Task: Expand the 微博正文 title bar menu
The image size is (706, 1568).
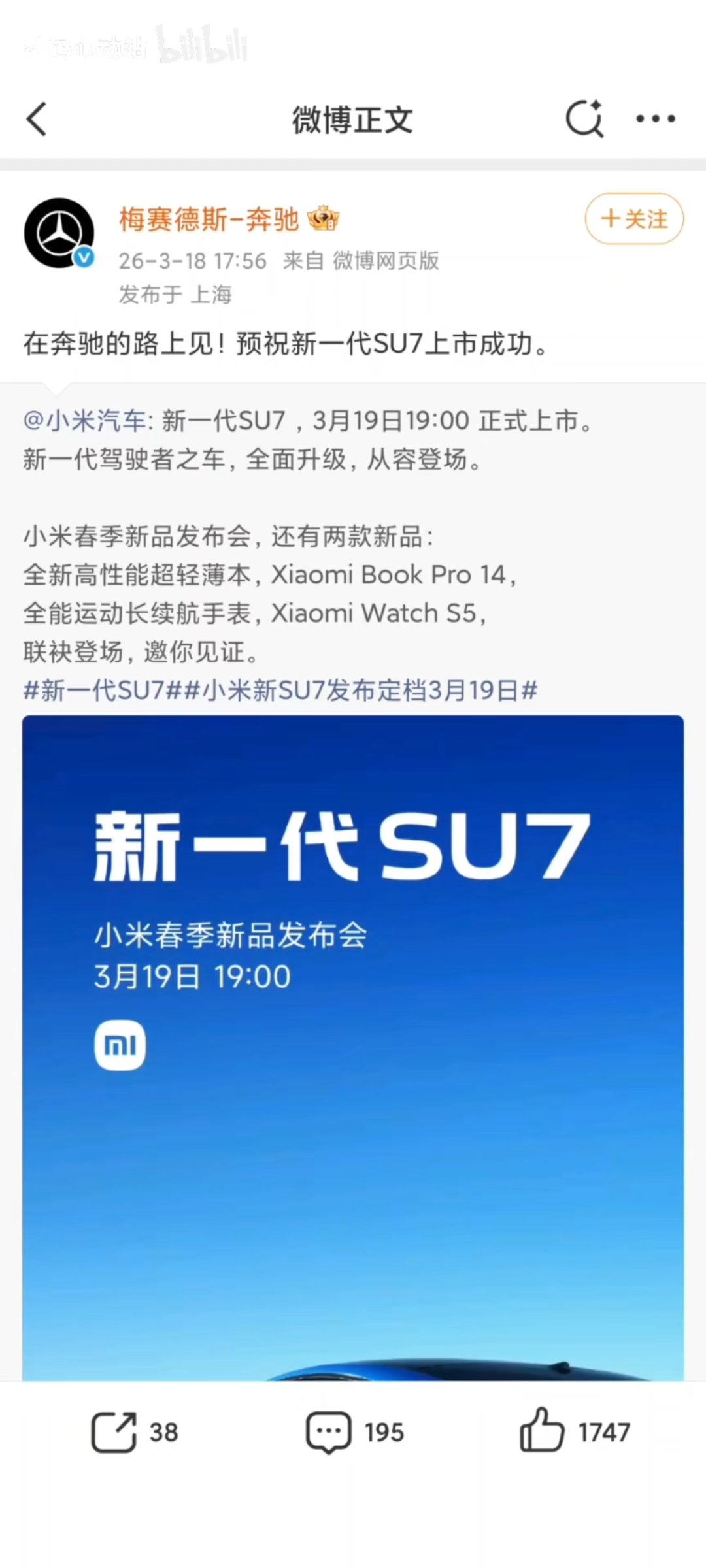Action: coord(353,119)
